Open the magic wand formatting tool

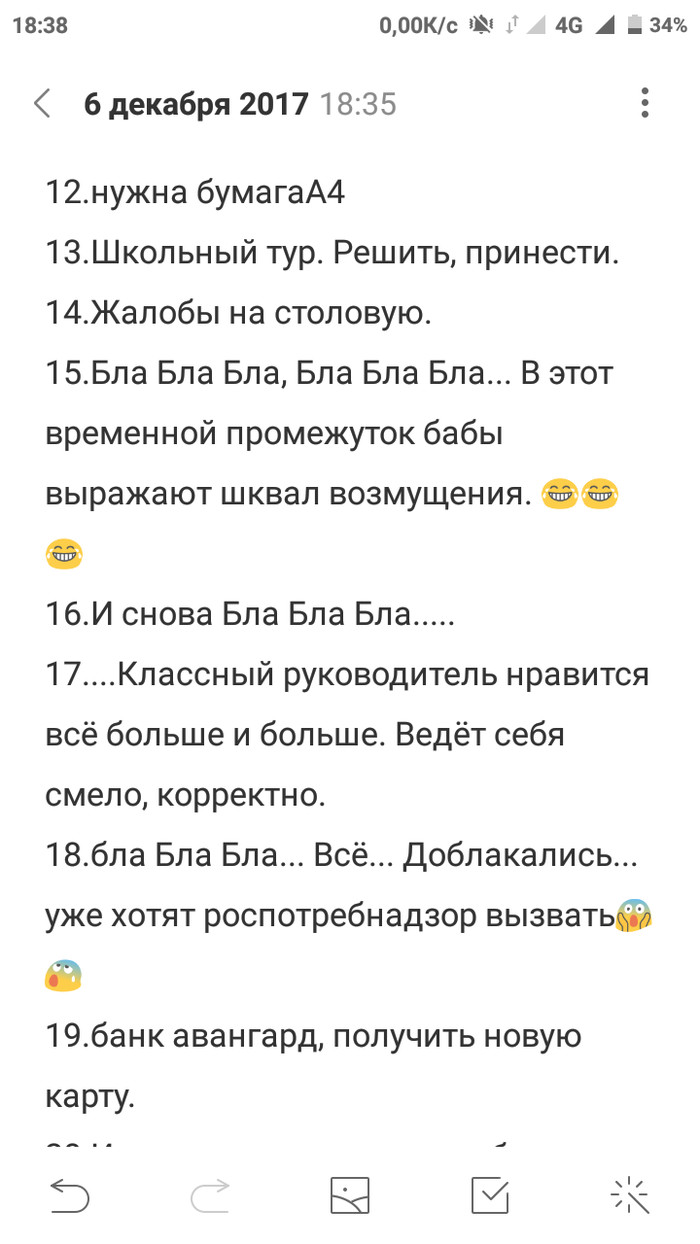point(630,1194)
